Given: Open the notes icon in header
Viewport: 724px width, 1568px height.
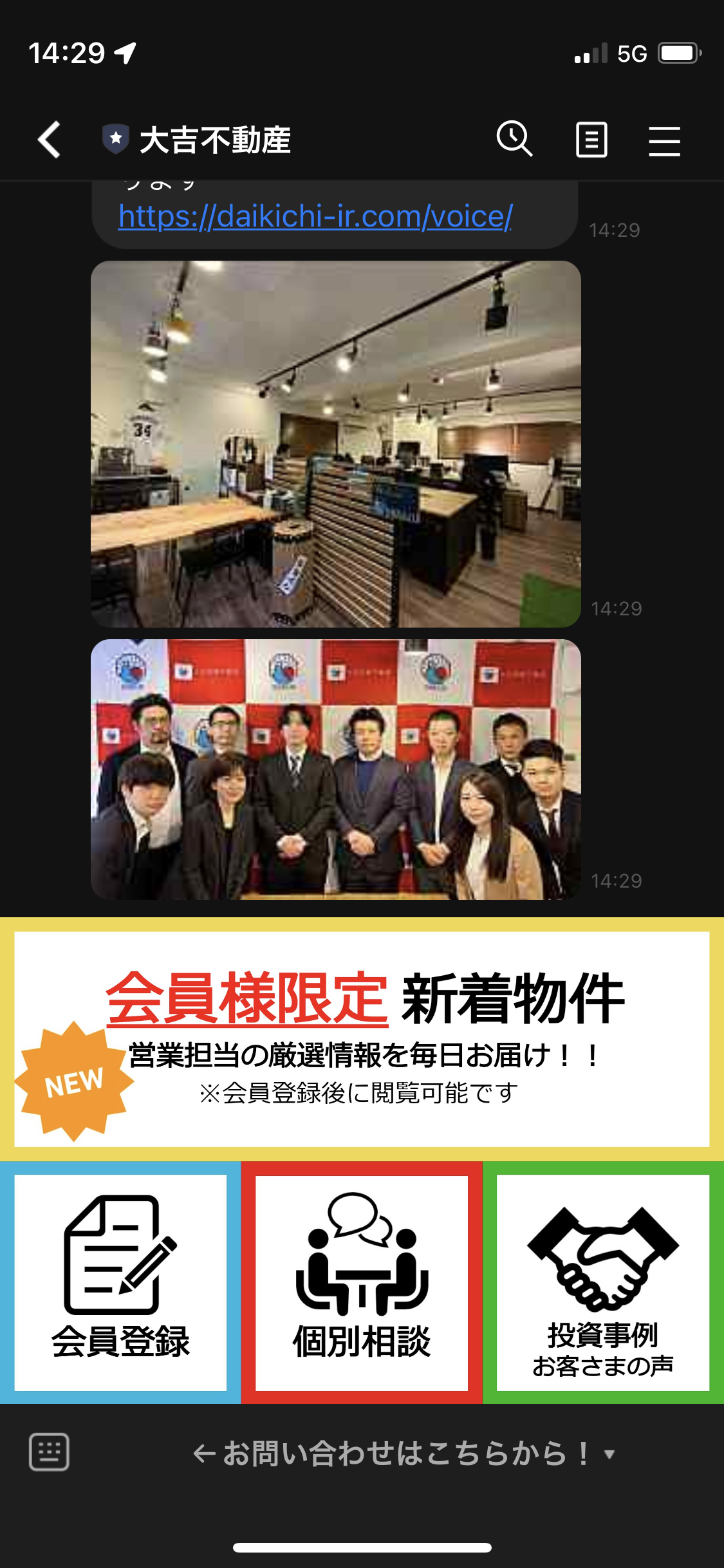Looking at the screenshot, I should 591,139.
